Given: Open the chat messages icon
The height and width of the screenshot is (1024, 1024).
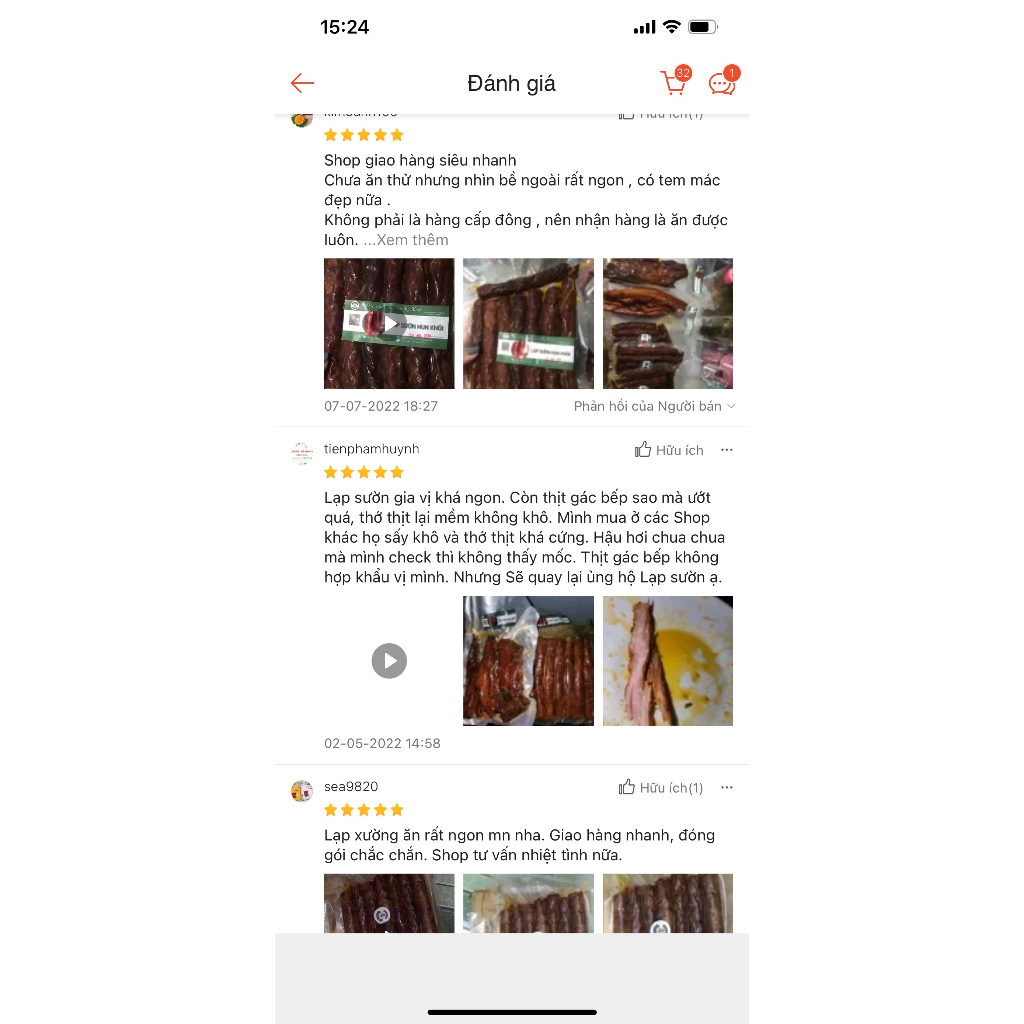Looking at the screenshot, I should pos(722,84).
